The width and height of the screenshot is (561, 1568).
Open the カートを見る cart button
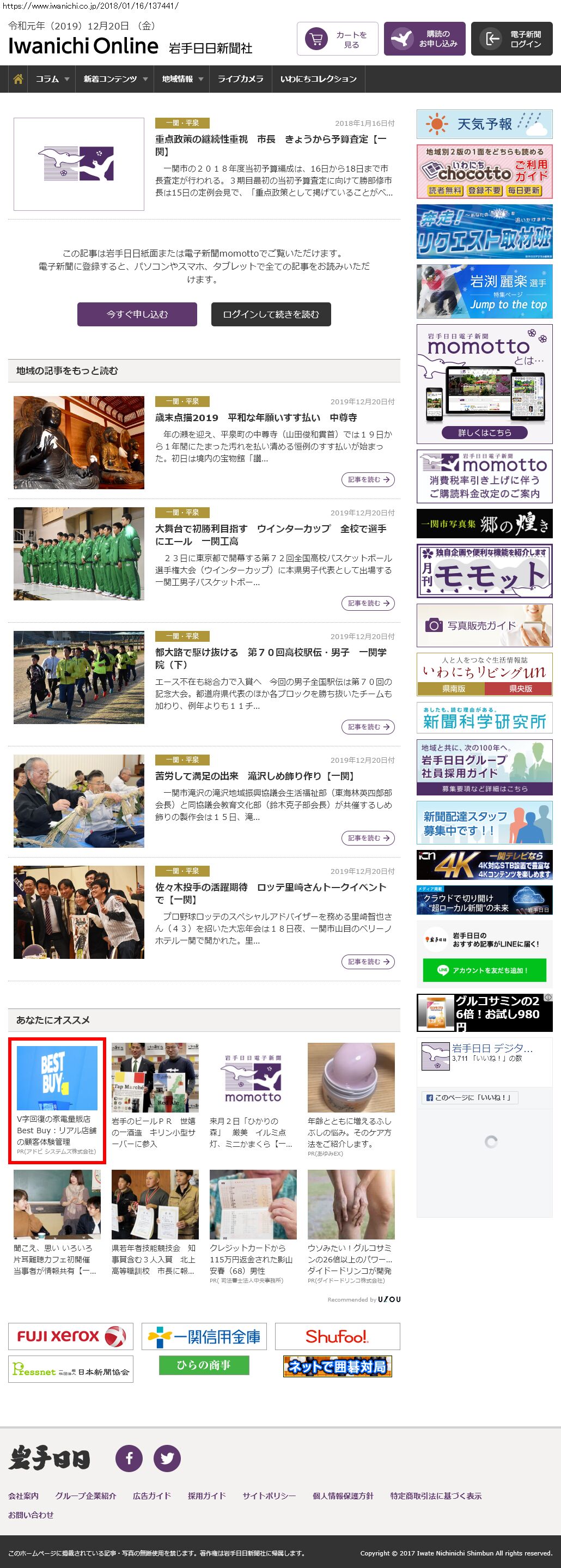tap(337, 39)
